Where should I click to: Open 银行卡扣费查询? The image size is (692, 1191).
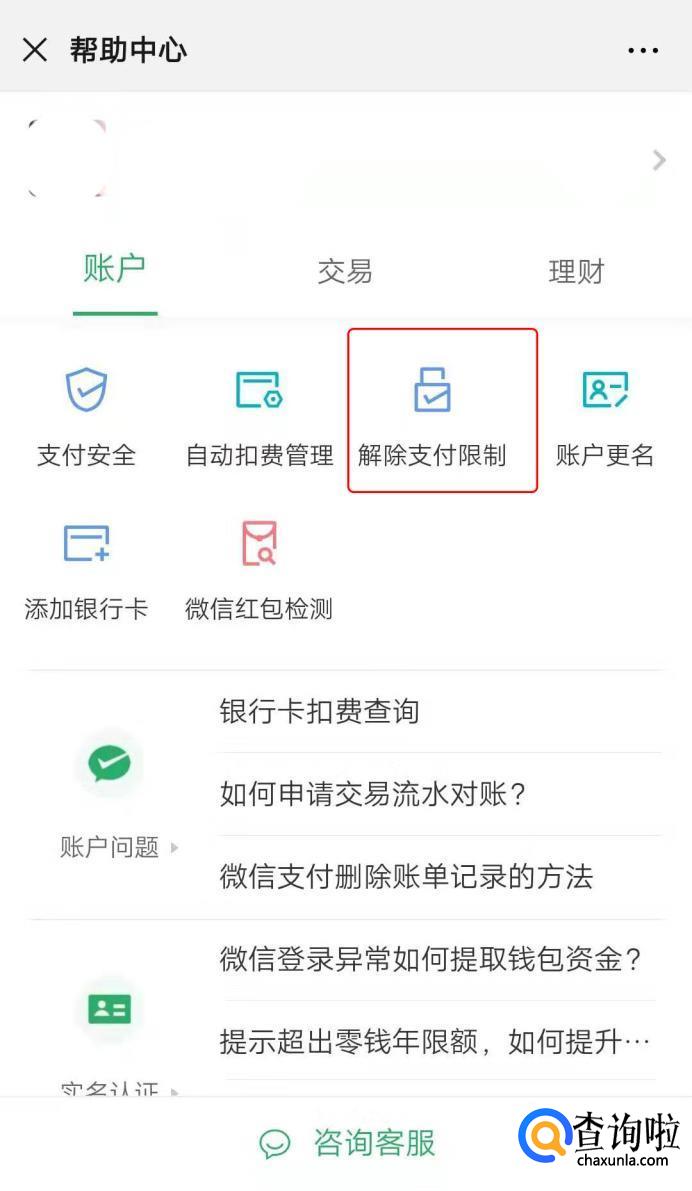click(x=319, y=712)
